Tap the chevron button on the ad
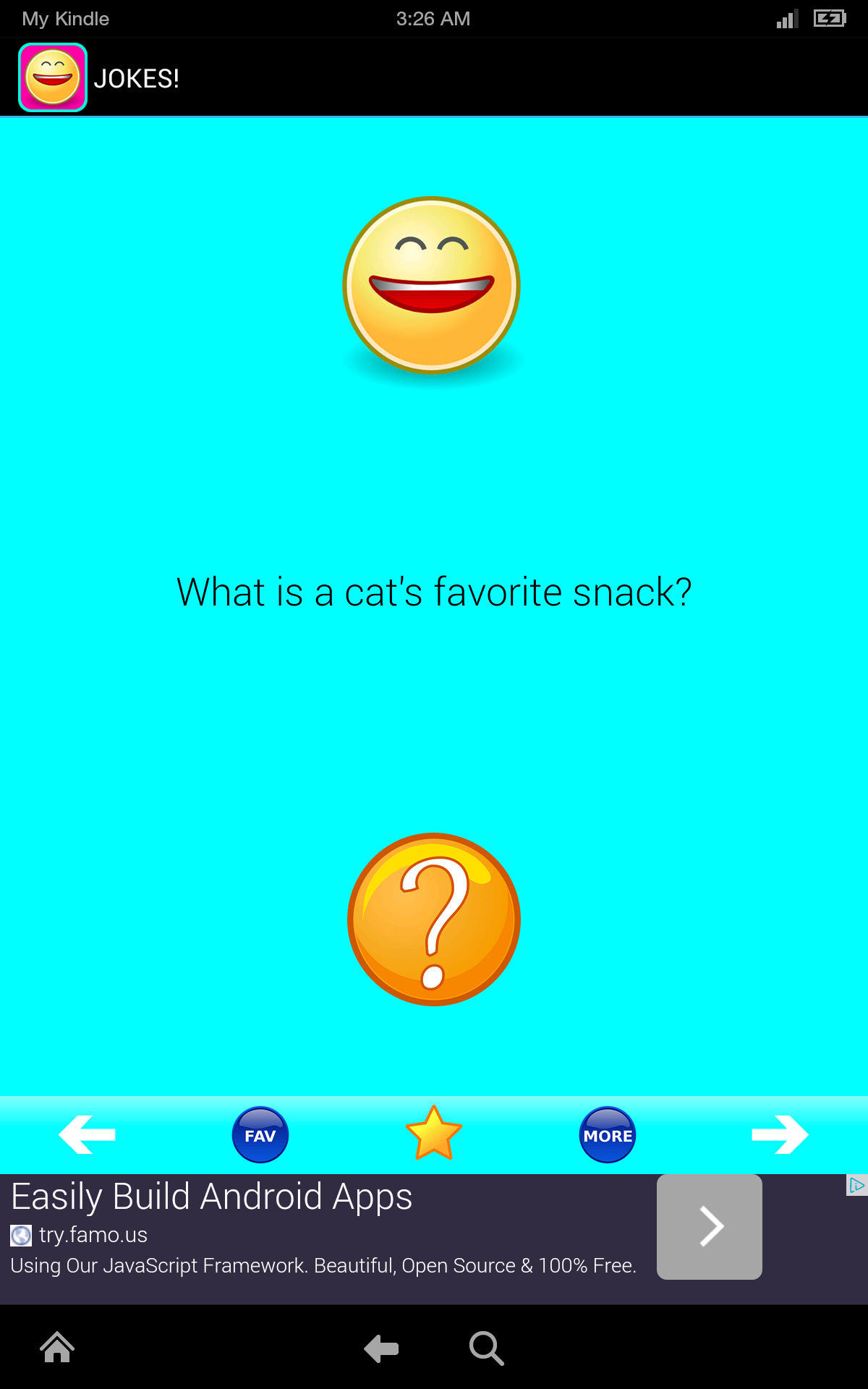Viewport: 868px width, 1389px height. tap(710, 1226)
